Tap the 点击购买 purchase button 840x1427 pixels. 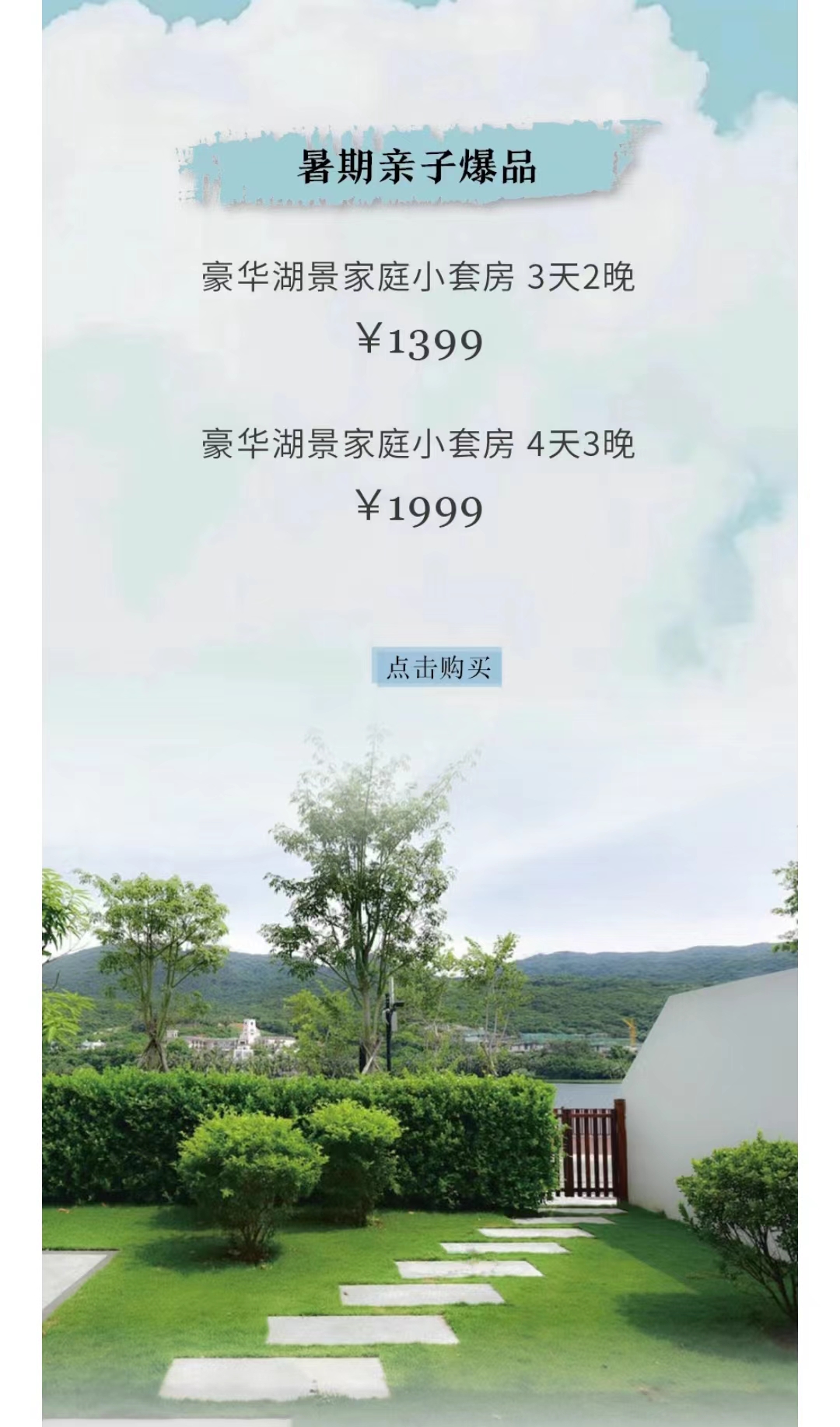click(x=437, y=668)
